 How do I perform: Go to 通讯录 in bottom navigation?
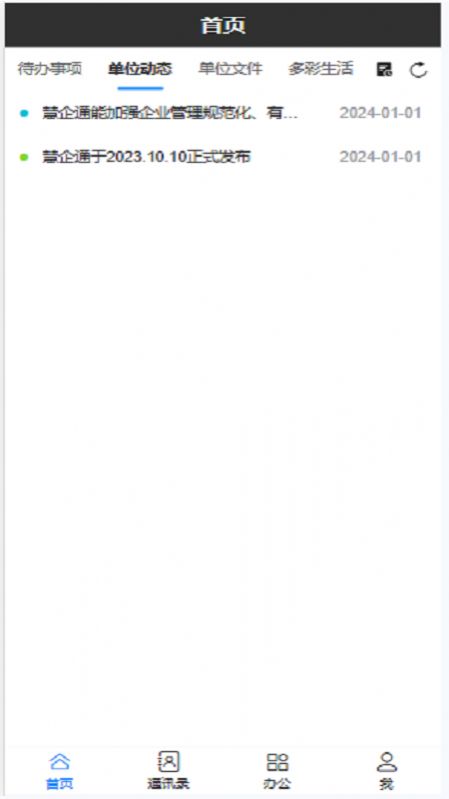(169, 770)
